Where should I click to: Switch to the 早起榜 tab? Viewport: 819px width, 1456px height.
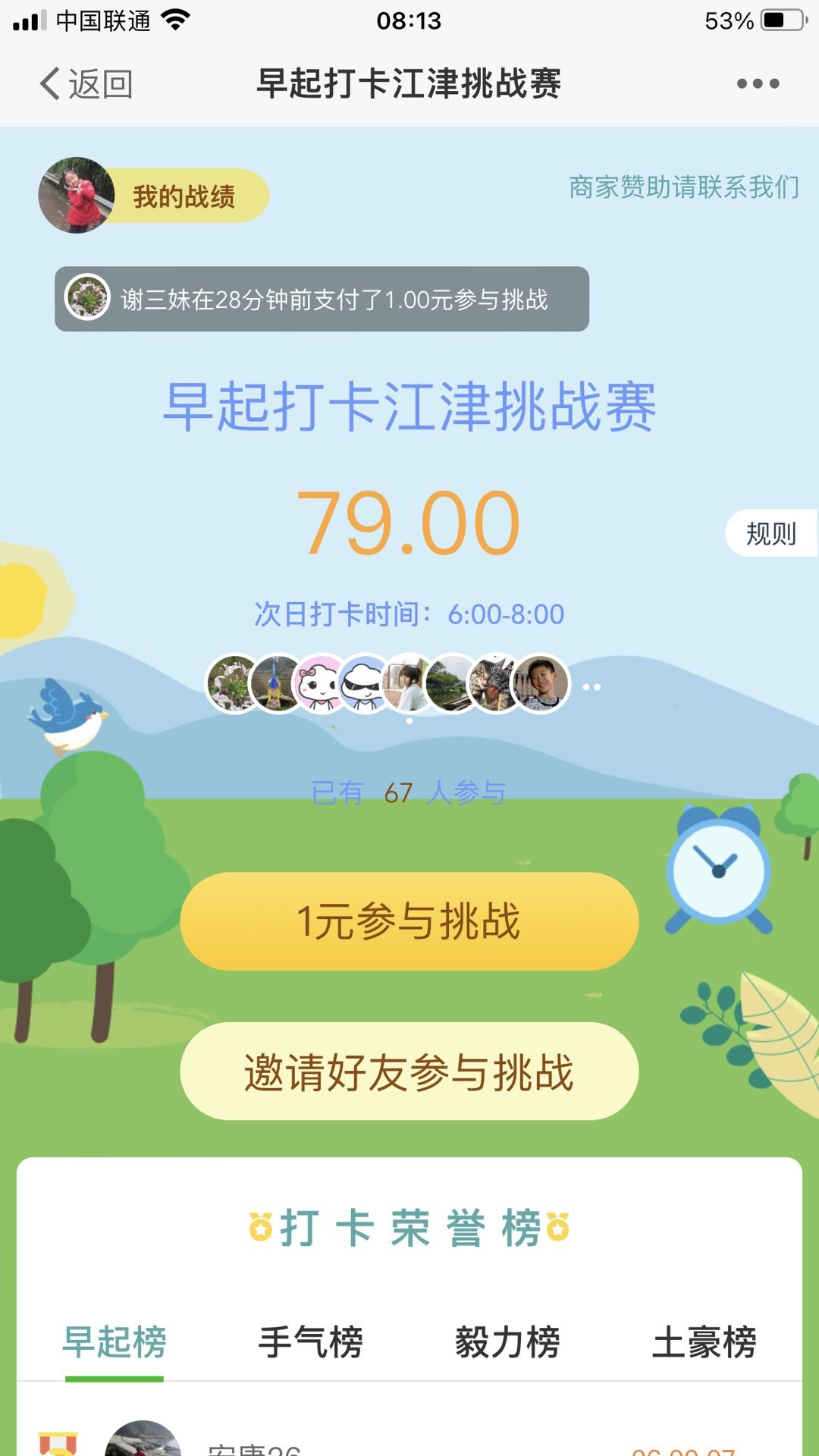pos(115,1341)
